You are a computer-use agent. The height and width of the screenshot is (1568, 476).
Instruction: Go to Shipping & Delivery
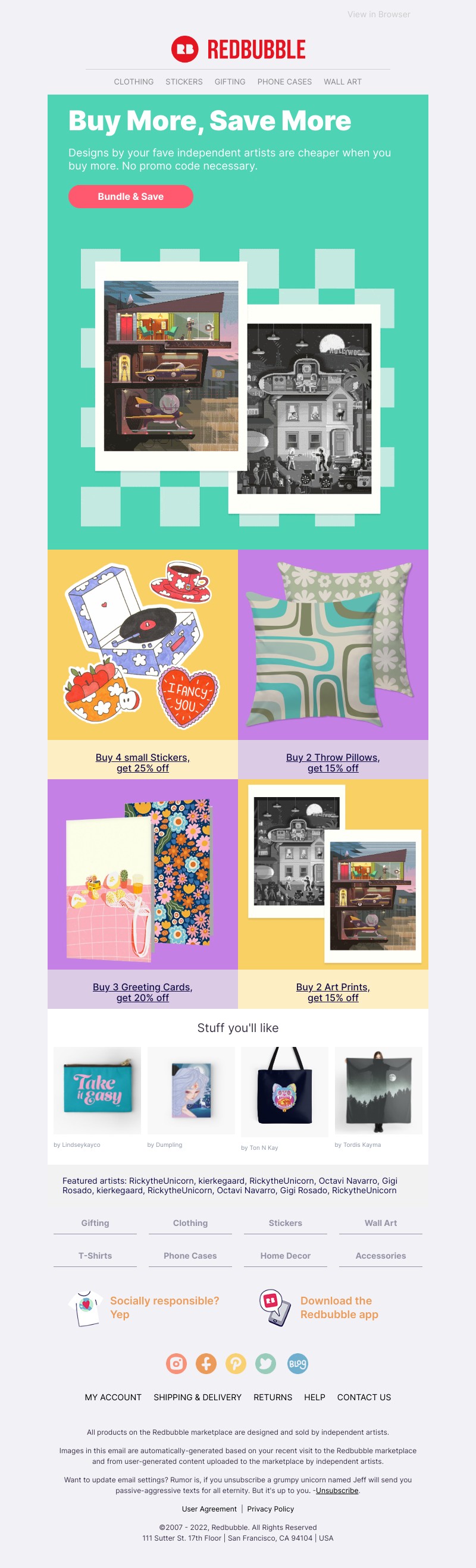pyautogui.click(x=197, y=1397)
